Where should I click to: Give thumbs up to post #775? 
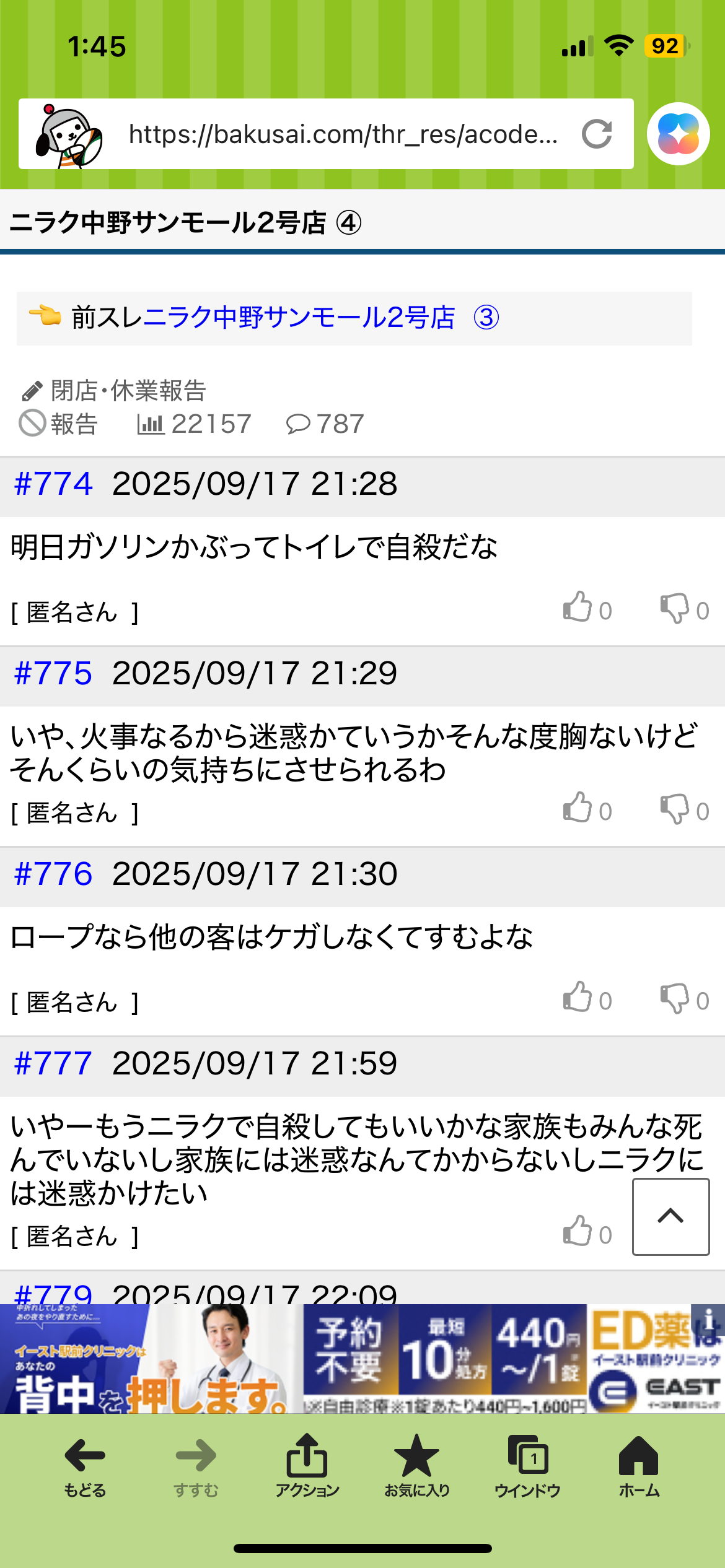tap(578, 808)
